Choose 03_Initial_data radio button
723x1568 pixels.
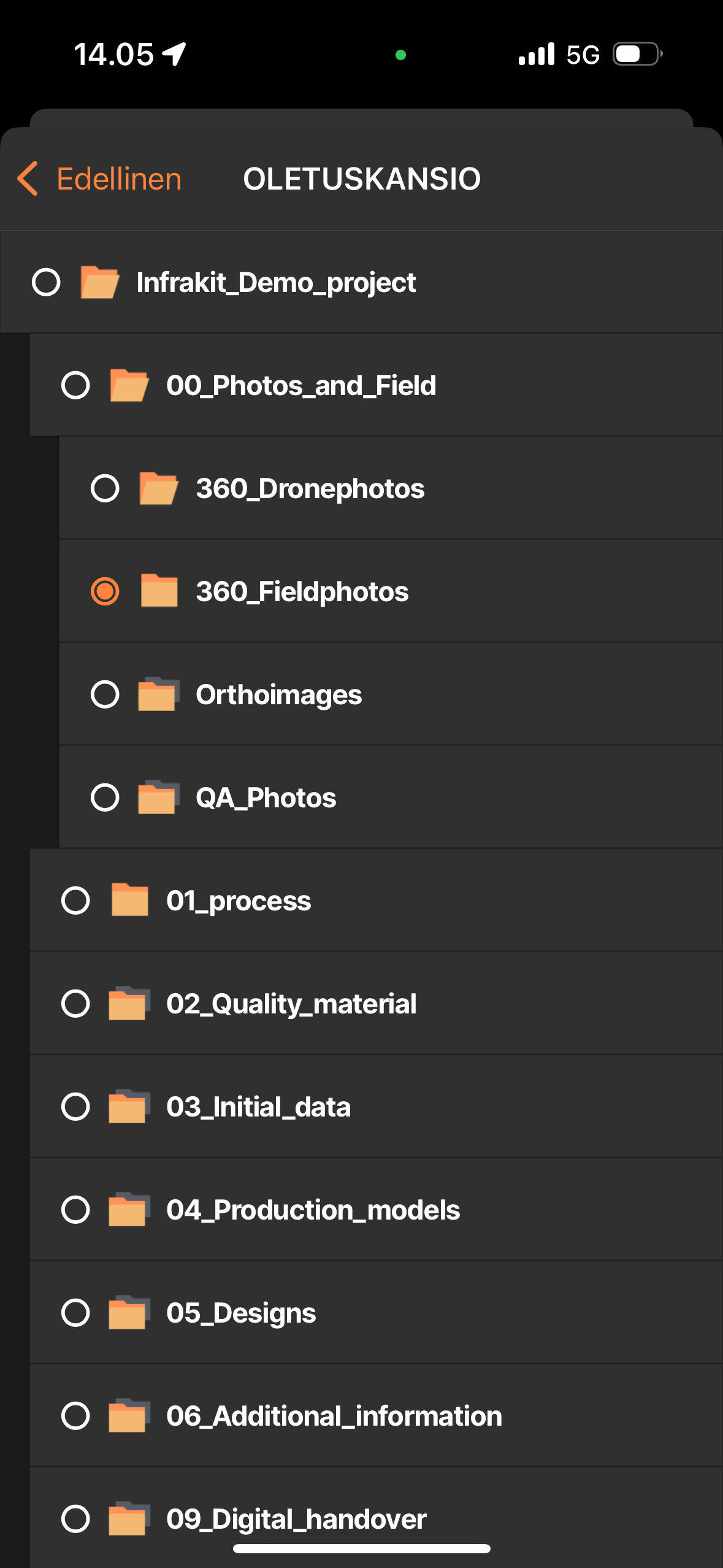point(75,1107)
